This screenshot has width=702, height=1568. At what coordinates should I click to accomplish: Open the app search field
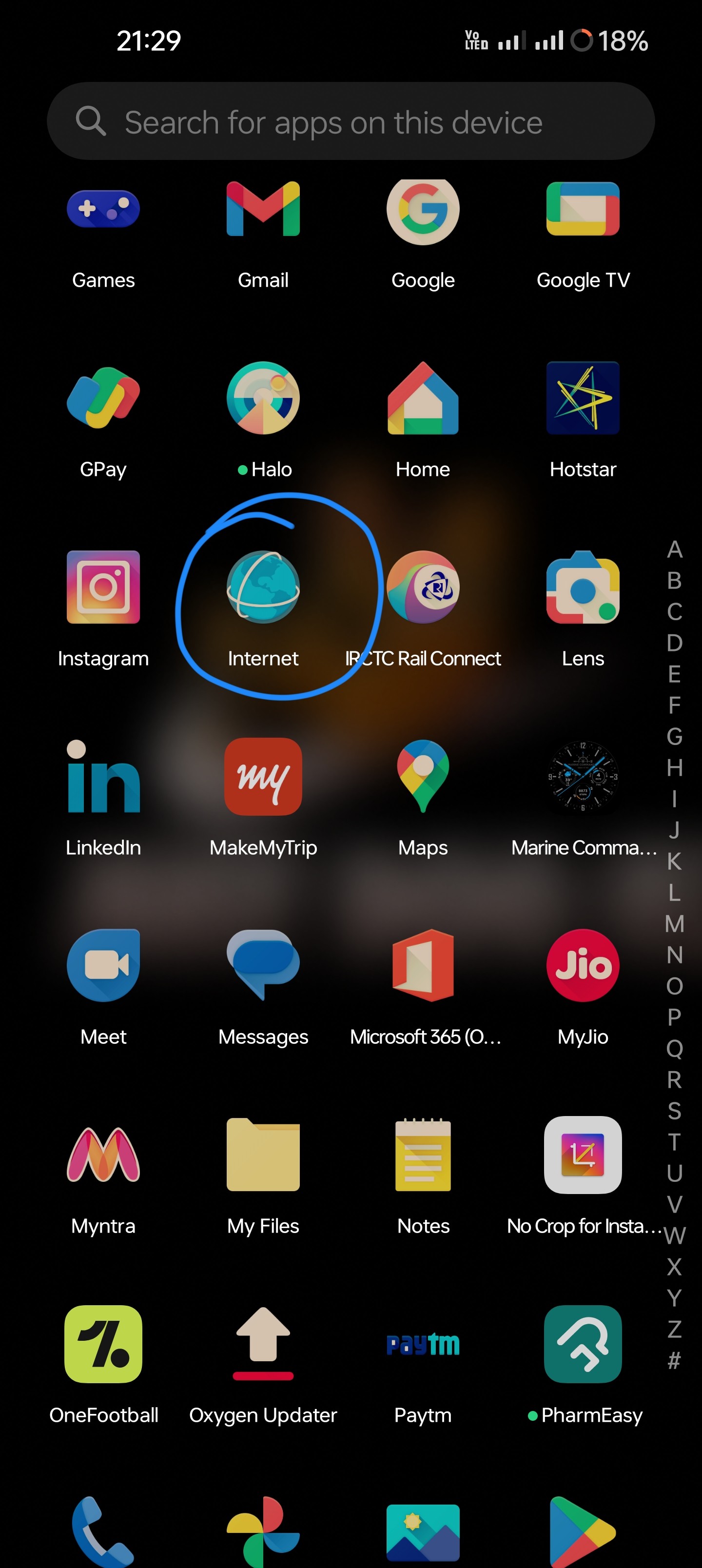350,122
